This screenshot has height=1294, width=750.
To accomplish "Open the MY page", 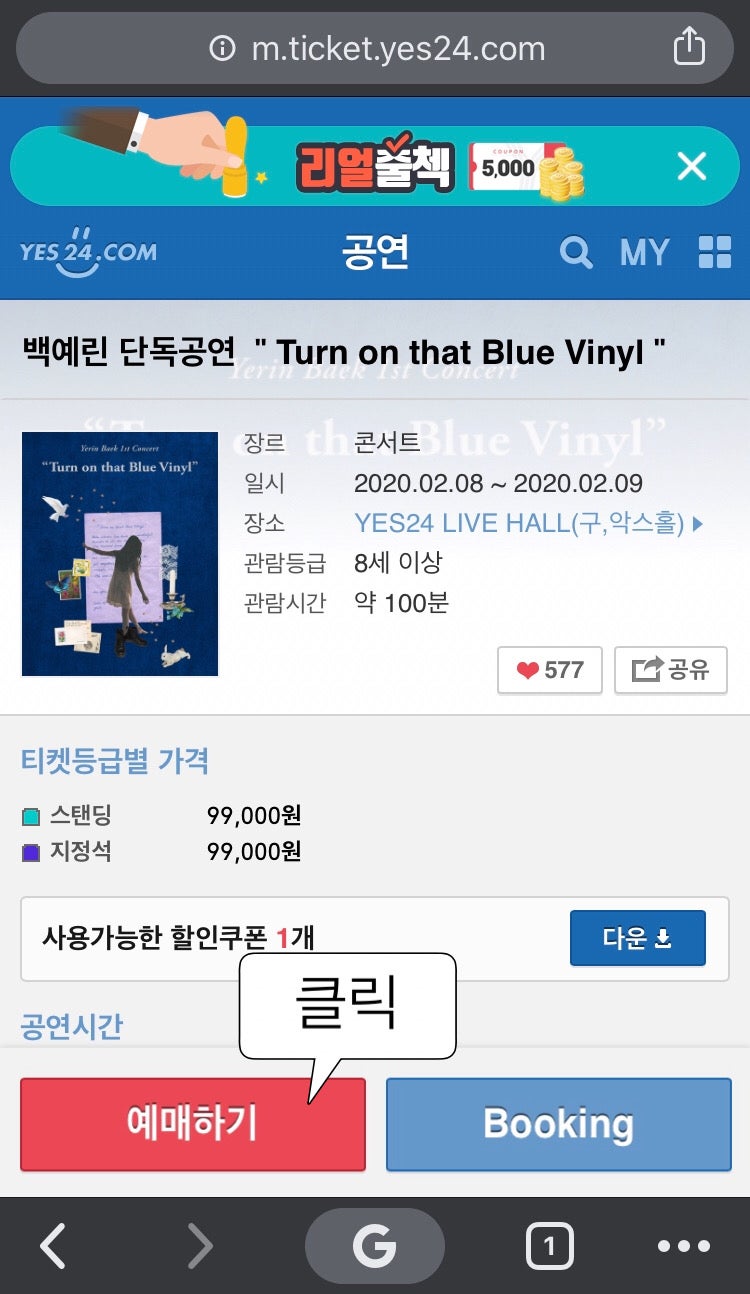I will (x=644, y=253).
